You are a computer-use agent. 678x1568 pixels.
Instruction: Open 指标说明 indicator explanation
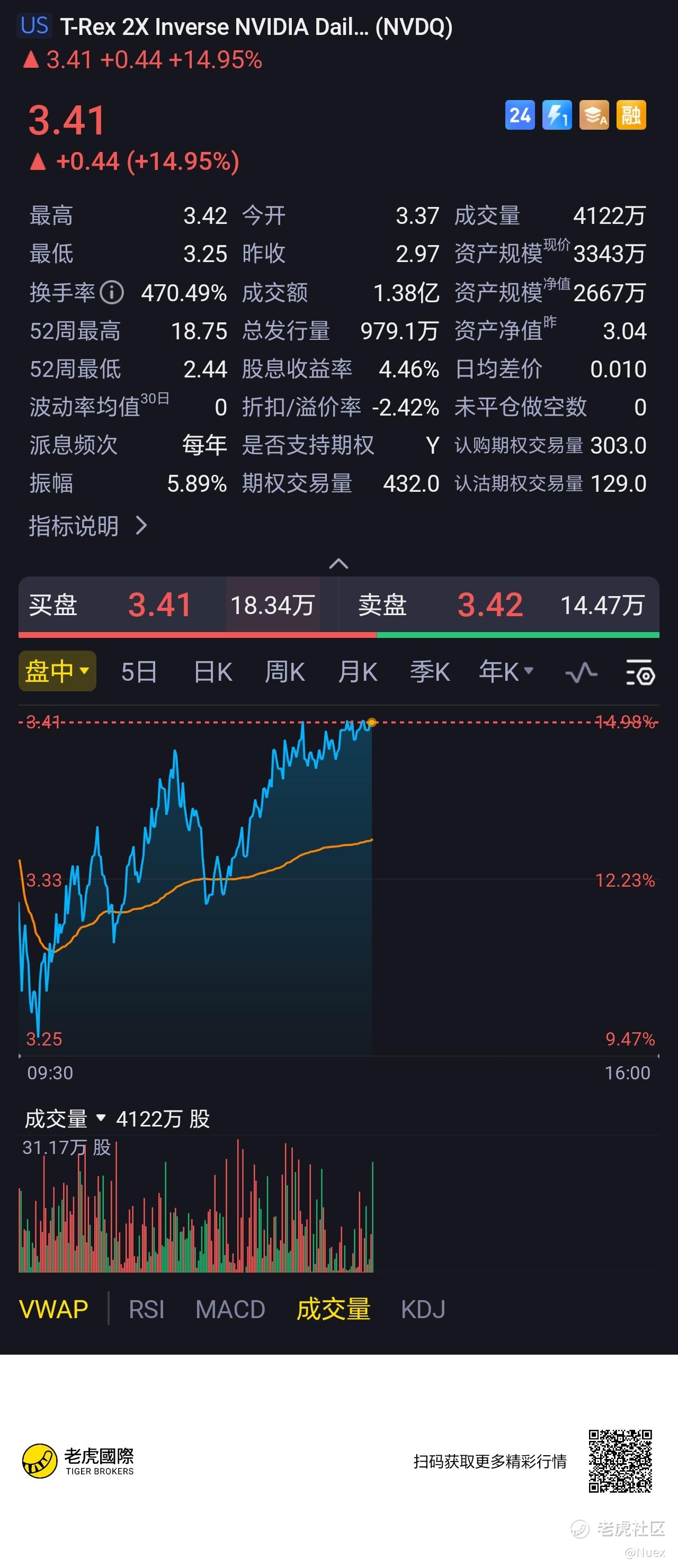[x=88, y=526]
